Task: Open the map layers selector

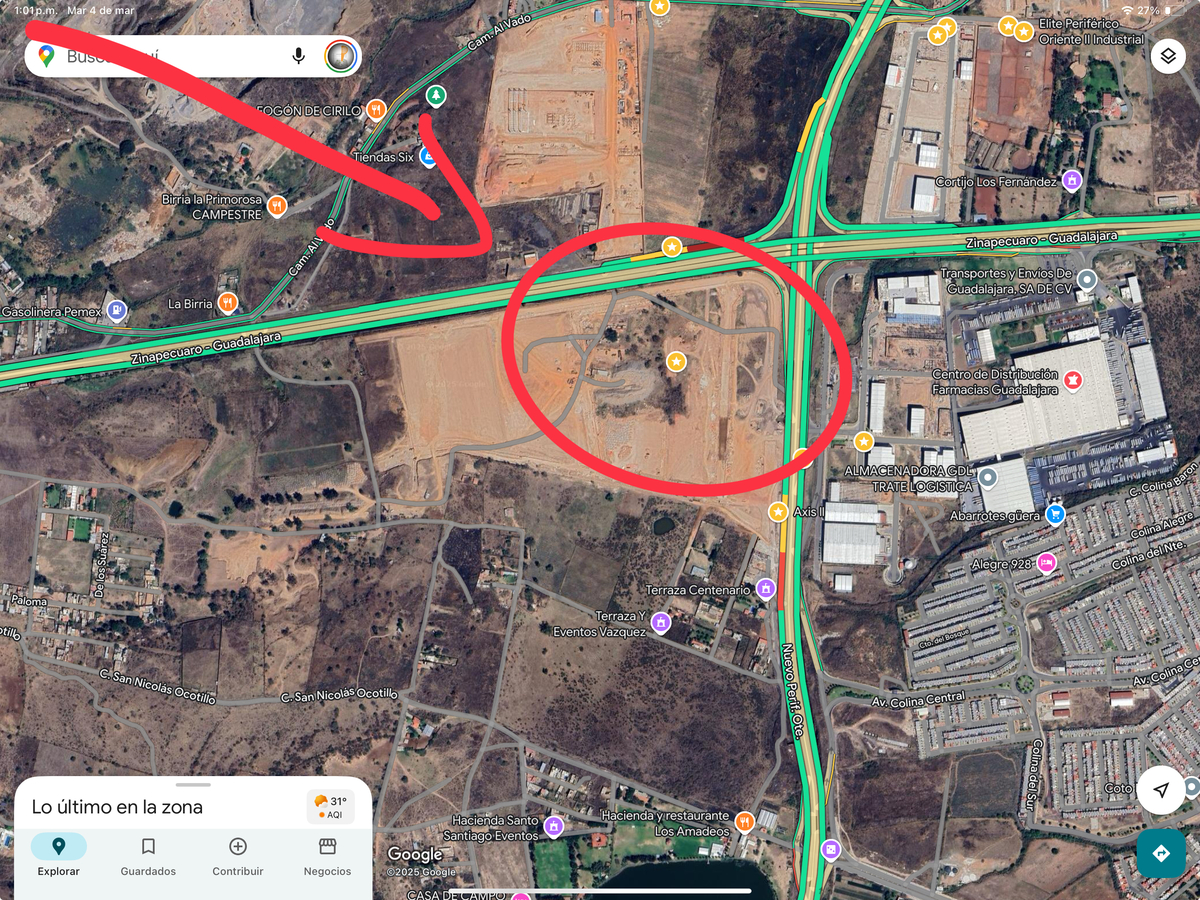Action: [x=1167, y=57]
